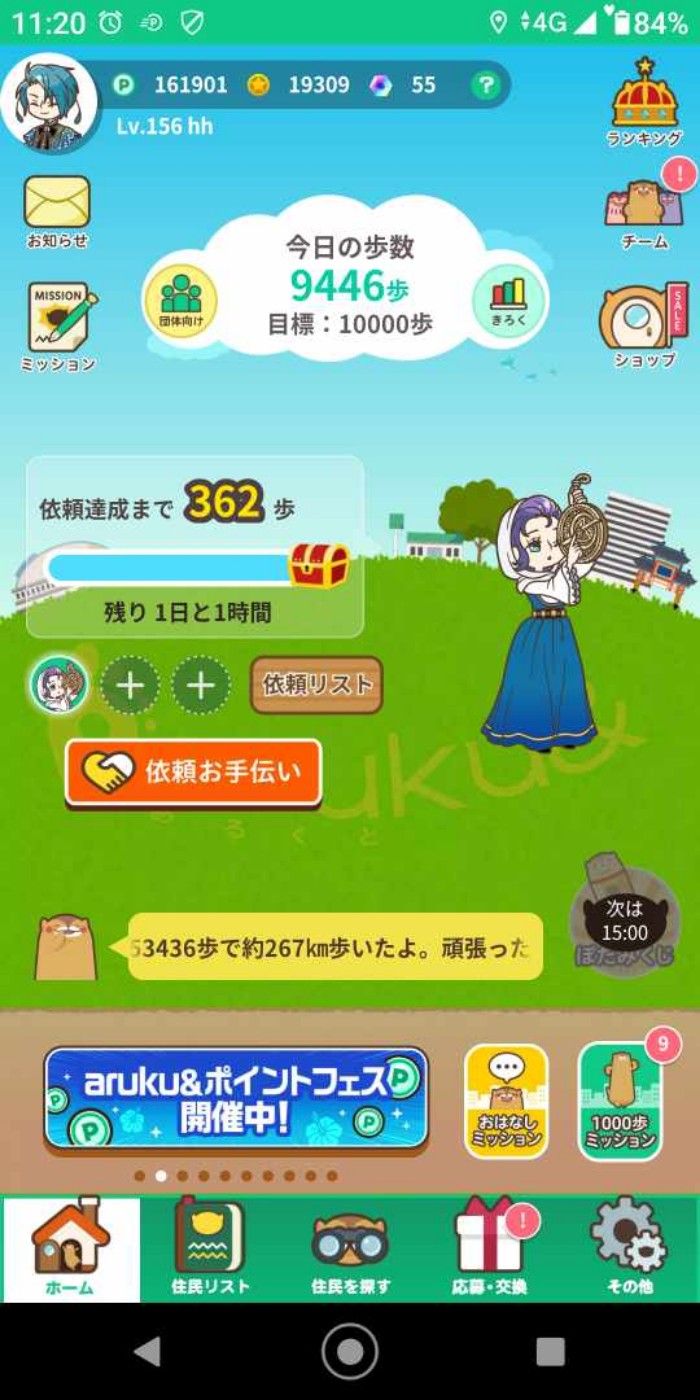Tap the 依頼お手伝い button
Image resolution: width=700 pixels, height=1400 pixels.
pos(194,772)
